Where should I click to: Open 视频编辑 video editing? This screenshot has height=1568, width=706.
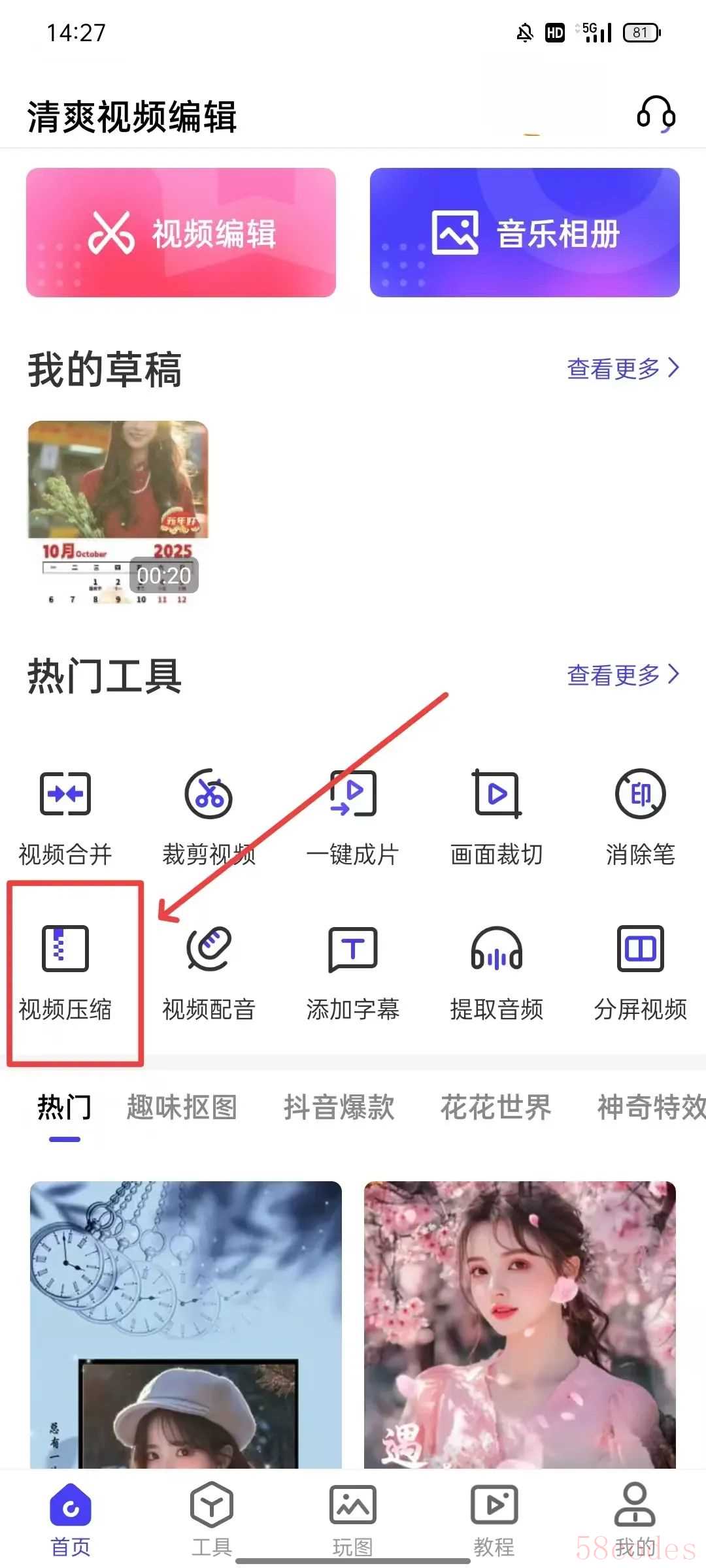181,233
